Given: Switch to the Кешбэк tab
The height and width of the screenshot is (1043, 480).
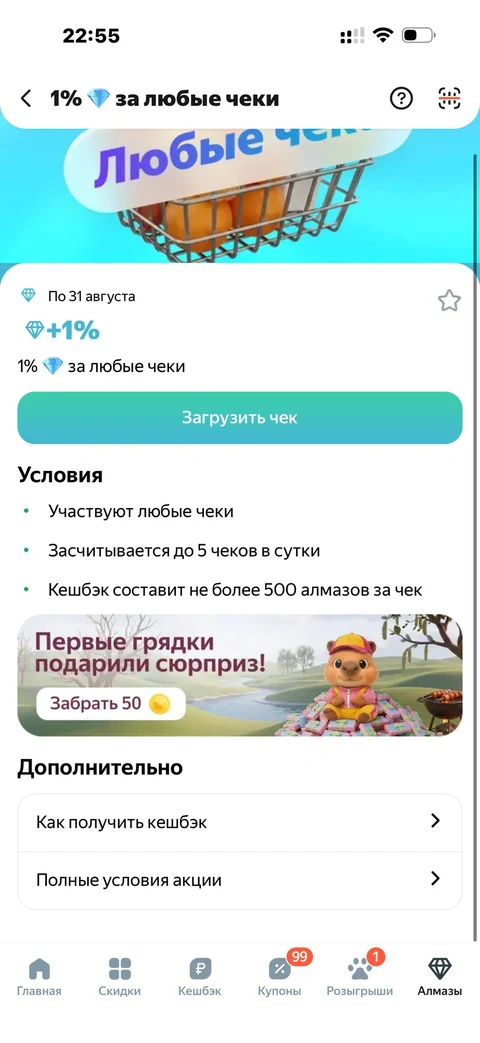Looking at the screenshot, I should tap(199, 977).
